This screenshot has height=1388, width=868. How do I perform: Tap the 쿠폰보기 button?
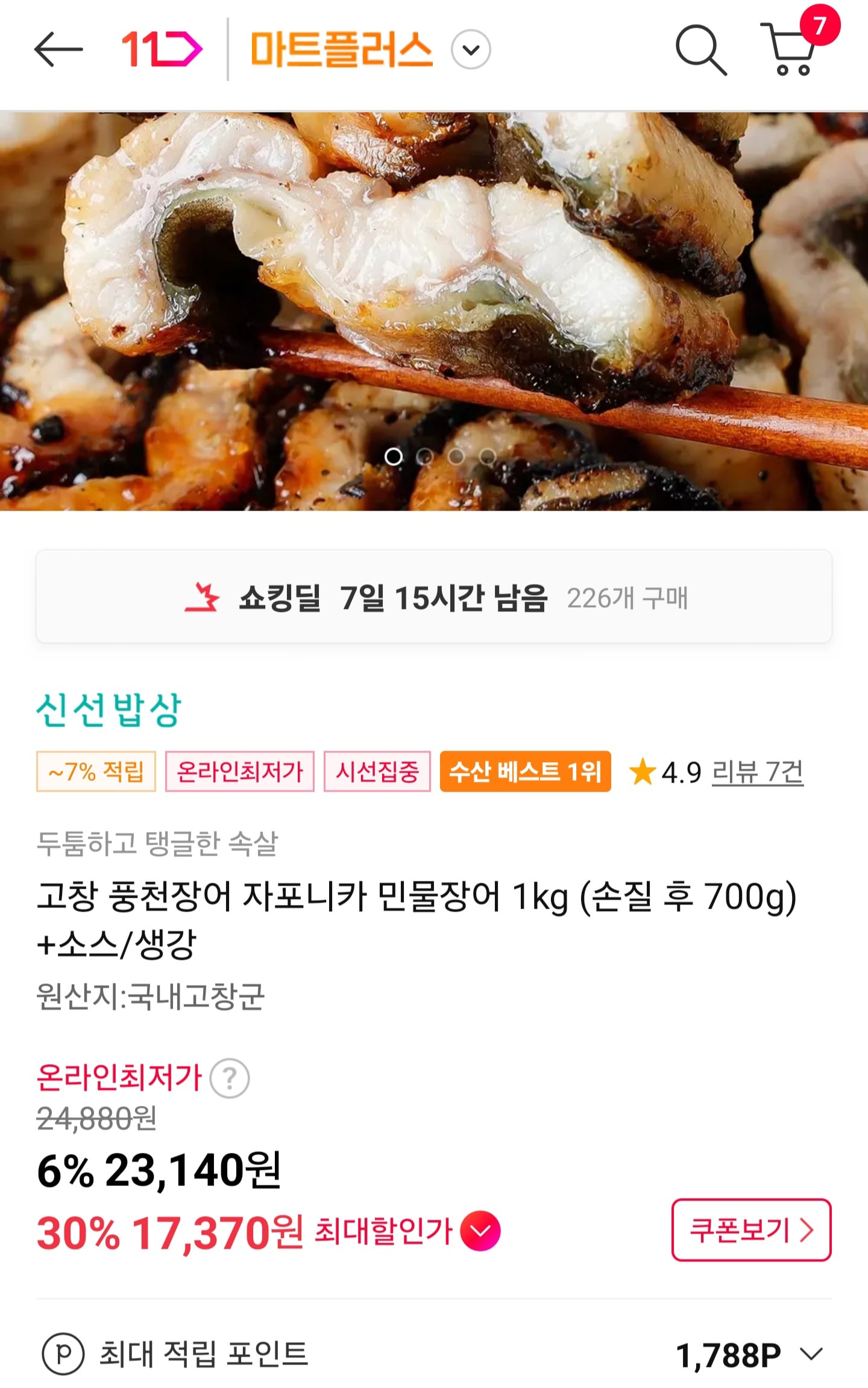751,1230
